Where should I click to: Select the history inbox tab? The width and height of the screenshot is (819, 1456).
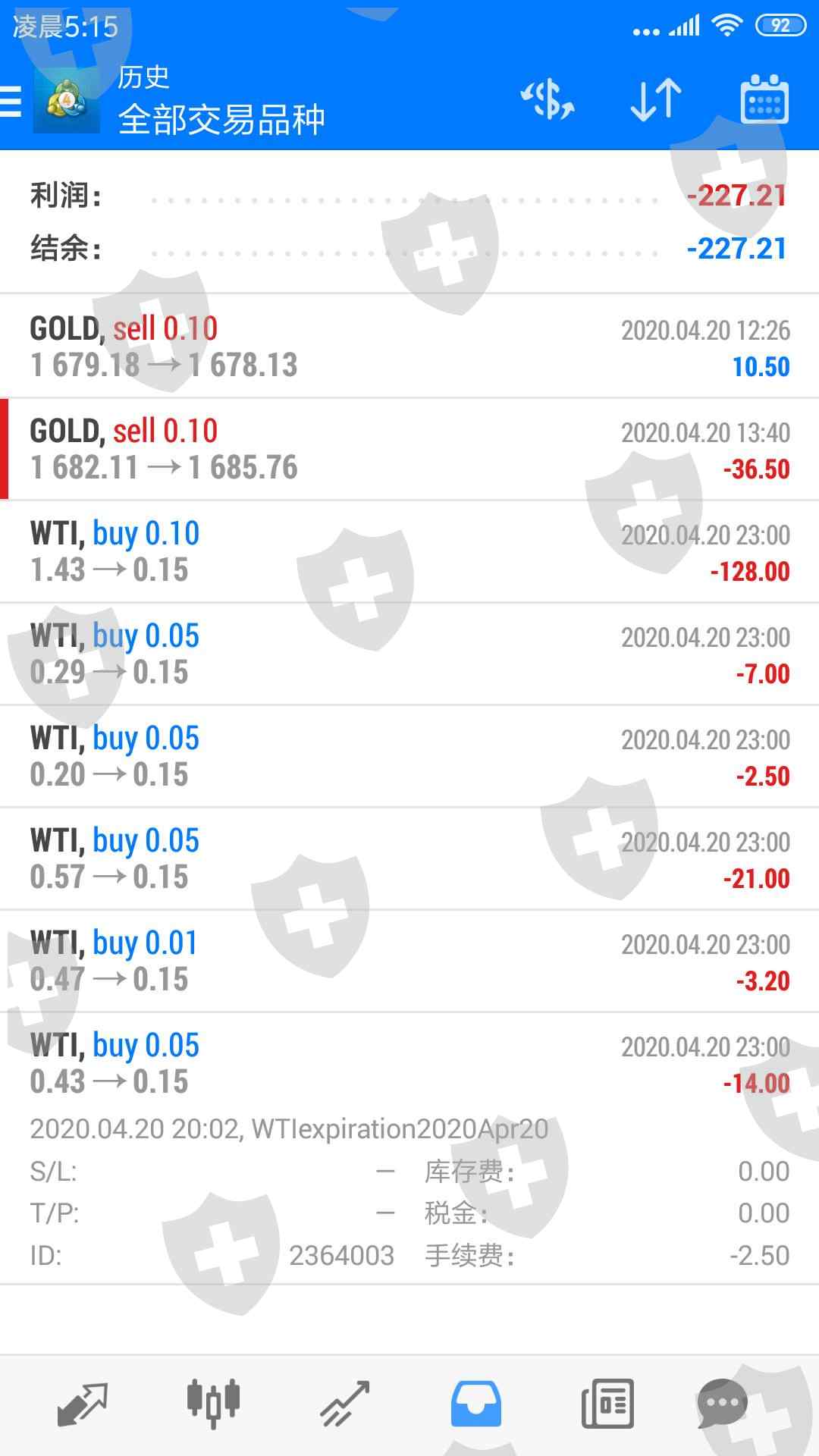tap(475, 1404)
